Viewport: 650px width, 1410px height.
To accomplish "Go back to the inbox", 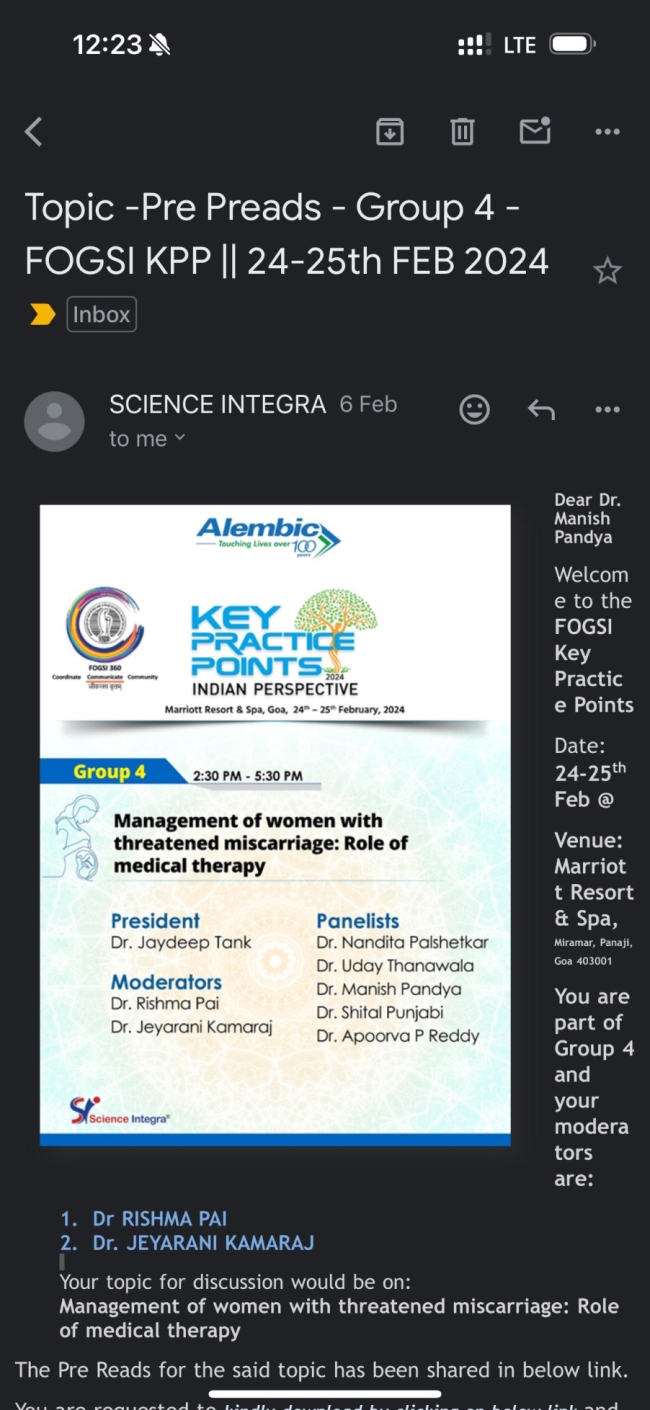I will pos(34,131).
